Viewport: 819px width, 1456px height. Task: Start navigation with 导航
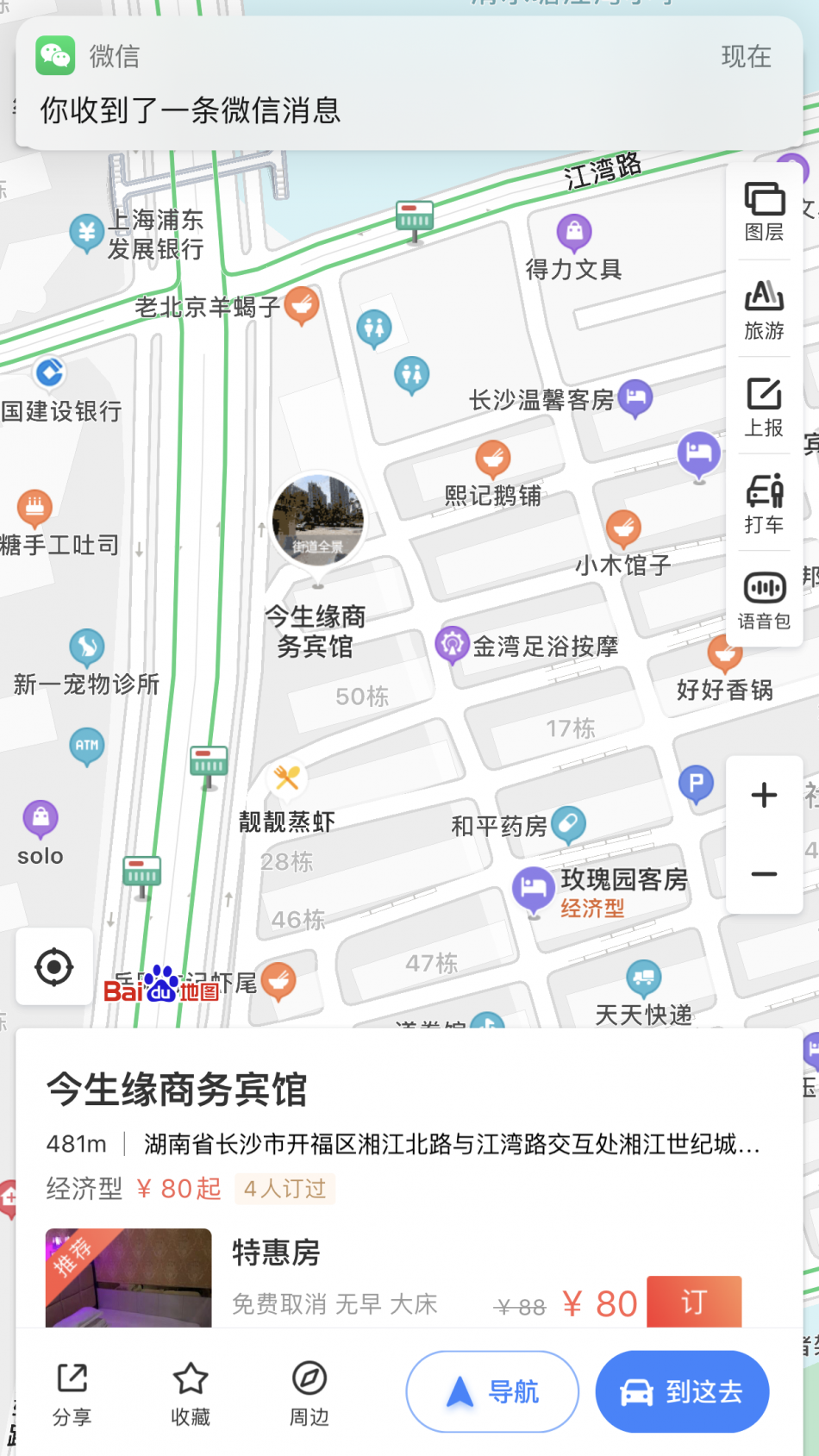point(492,1391)
